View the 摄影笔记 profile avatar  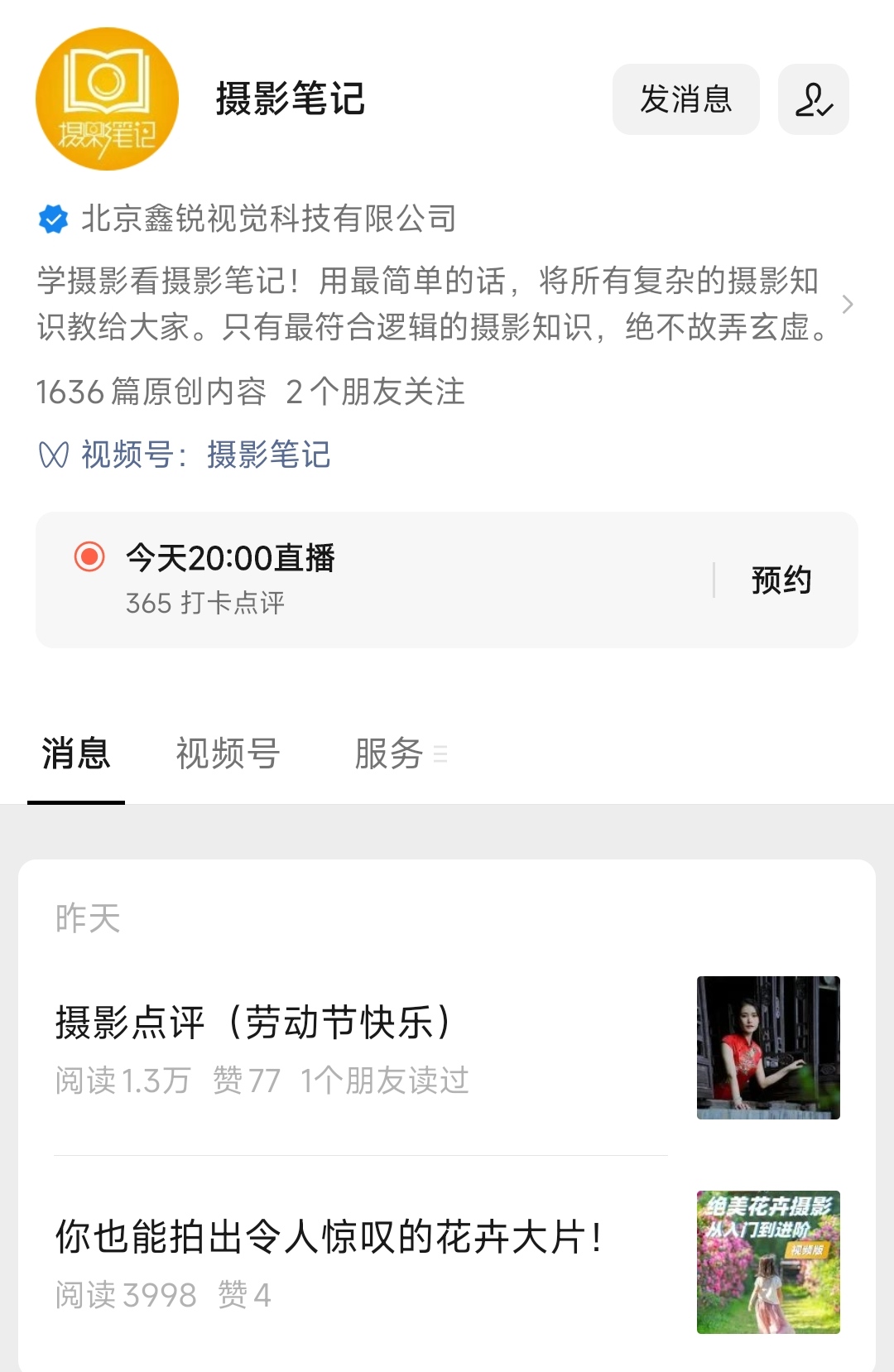tap(108, 99)
